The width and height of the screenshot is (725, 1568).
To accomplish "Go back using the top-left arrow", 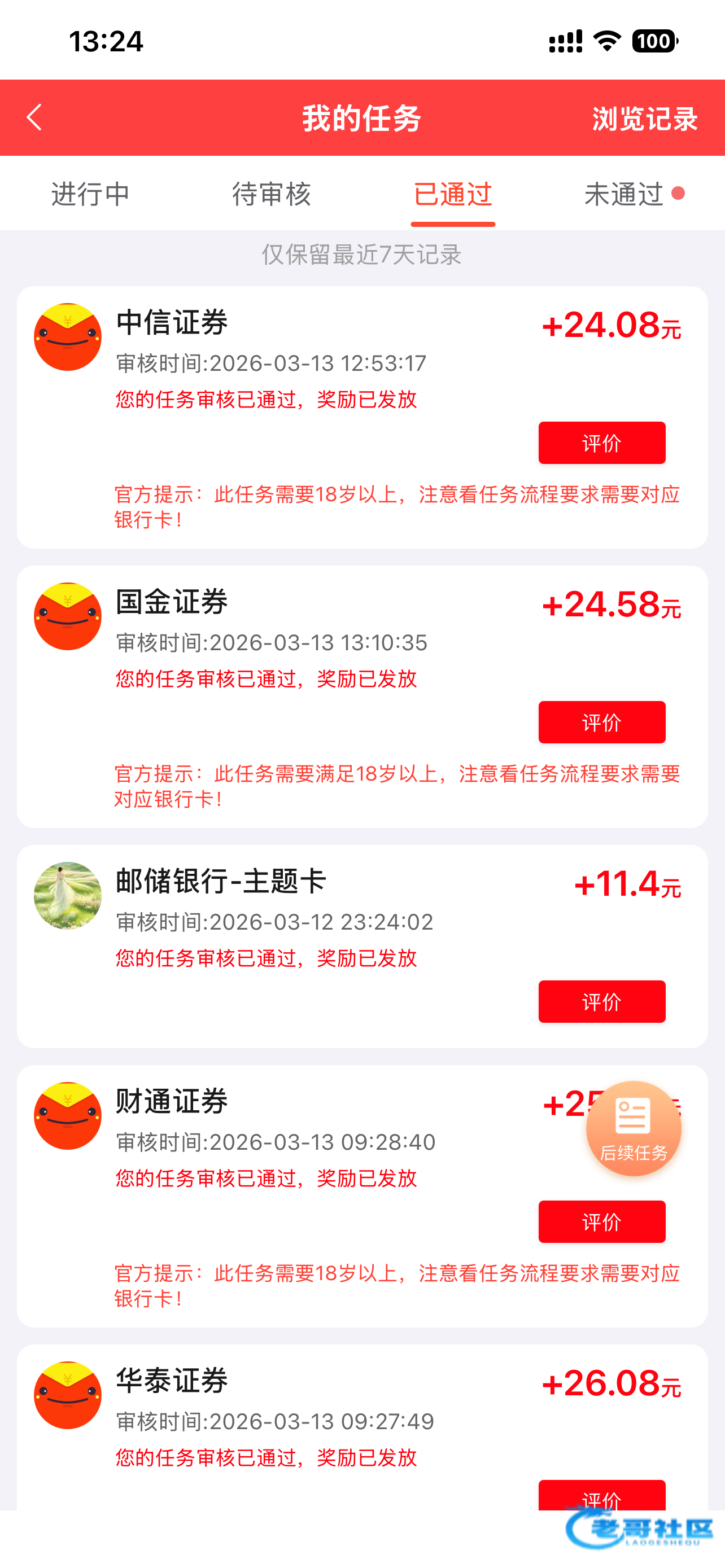I will pos(34,117).
